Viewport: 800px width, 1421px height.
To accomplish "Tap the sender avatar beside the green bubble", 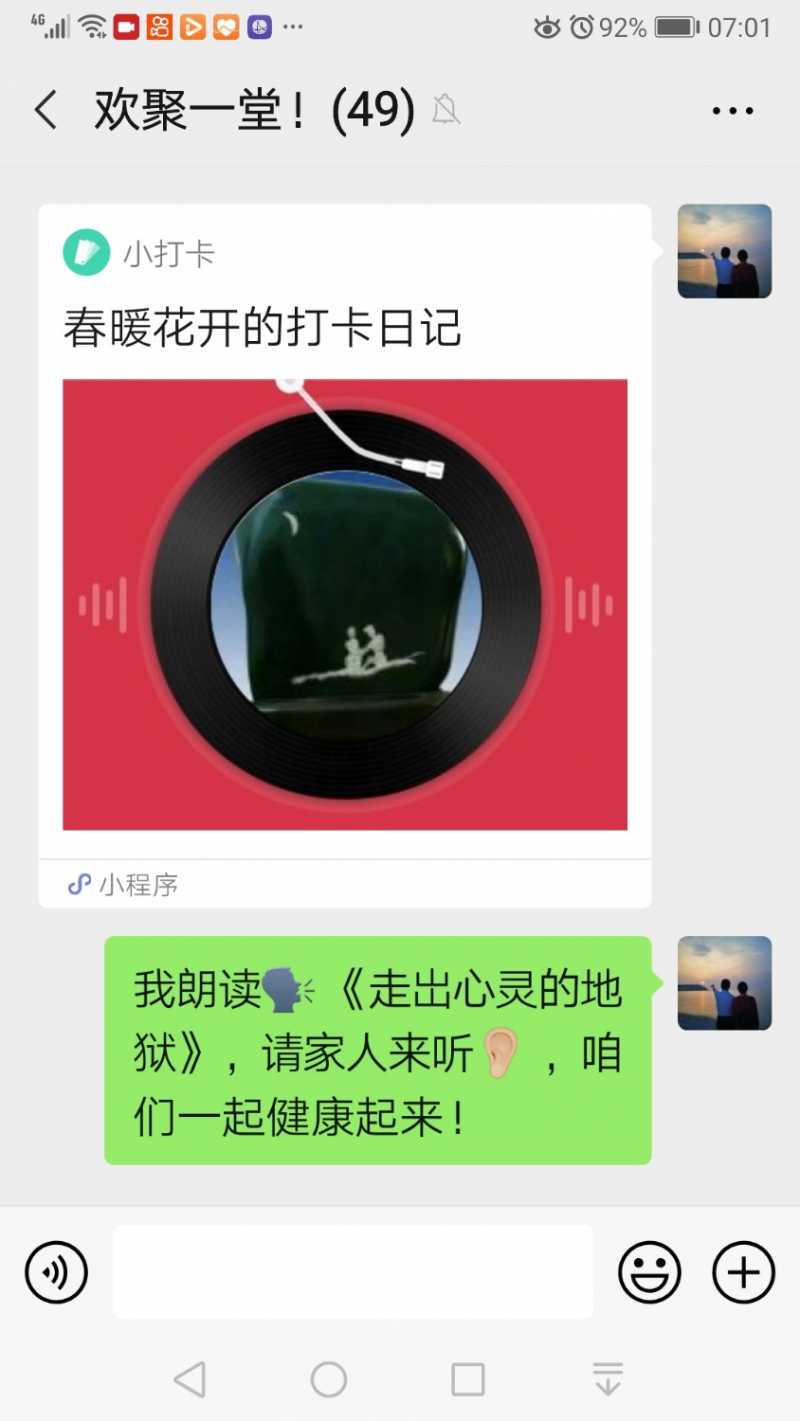I will (725, 983).
